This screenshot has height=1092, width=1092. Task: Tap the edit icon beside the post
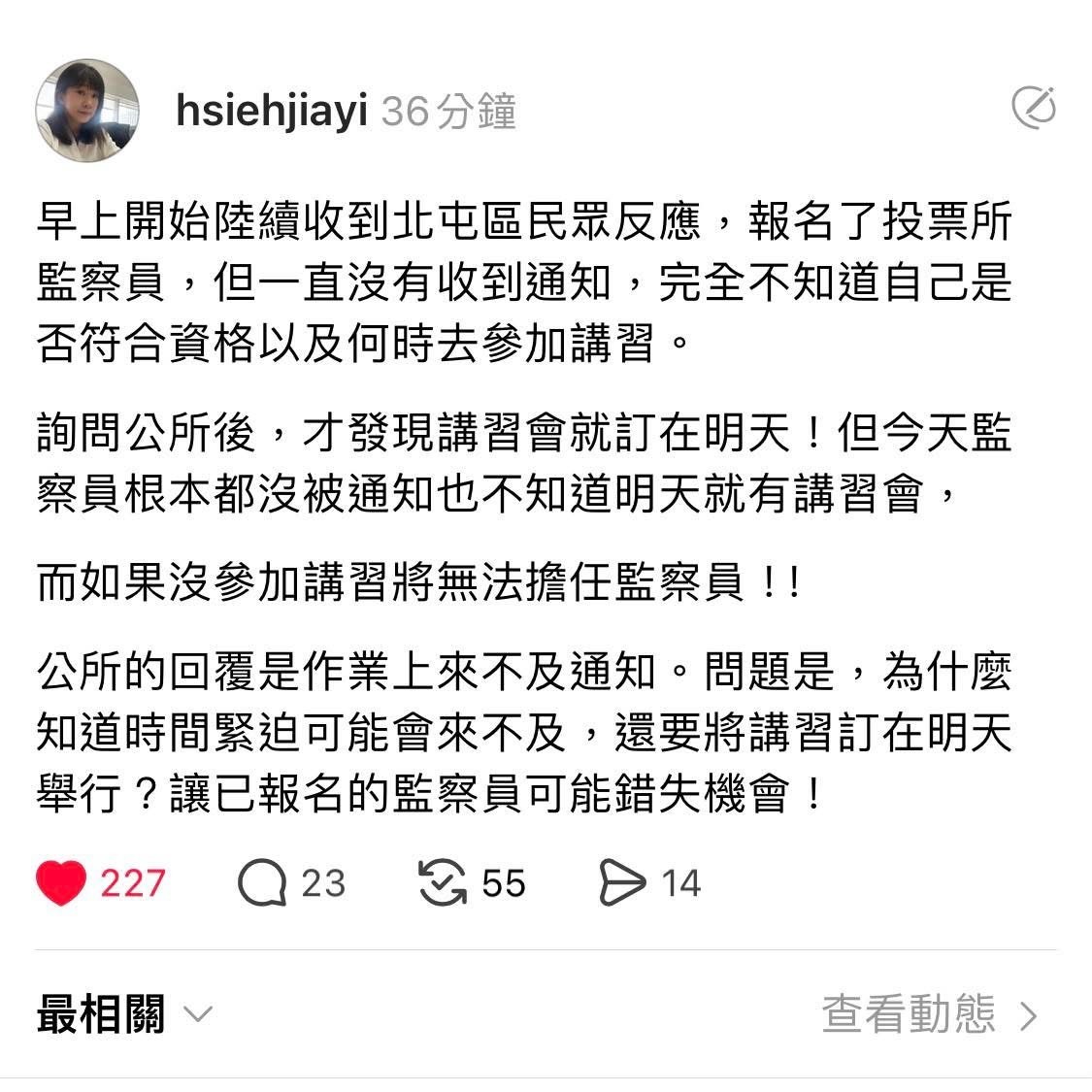[1034, 107]
